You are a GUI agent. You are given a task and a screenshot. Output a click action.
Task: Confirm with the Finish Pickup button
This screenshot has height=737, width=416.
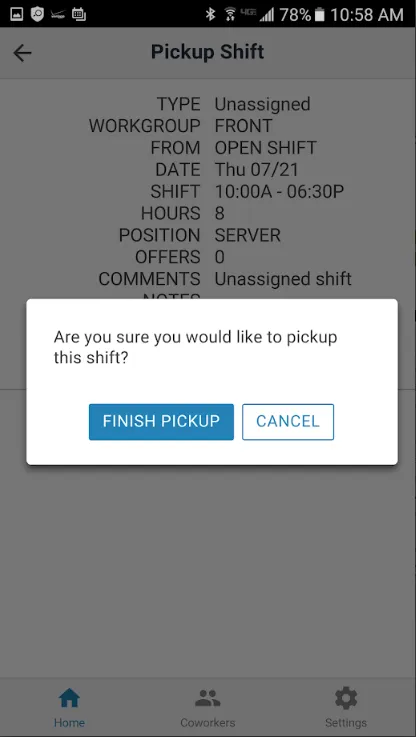tap(161, 422)
